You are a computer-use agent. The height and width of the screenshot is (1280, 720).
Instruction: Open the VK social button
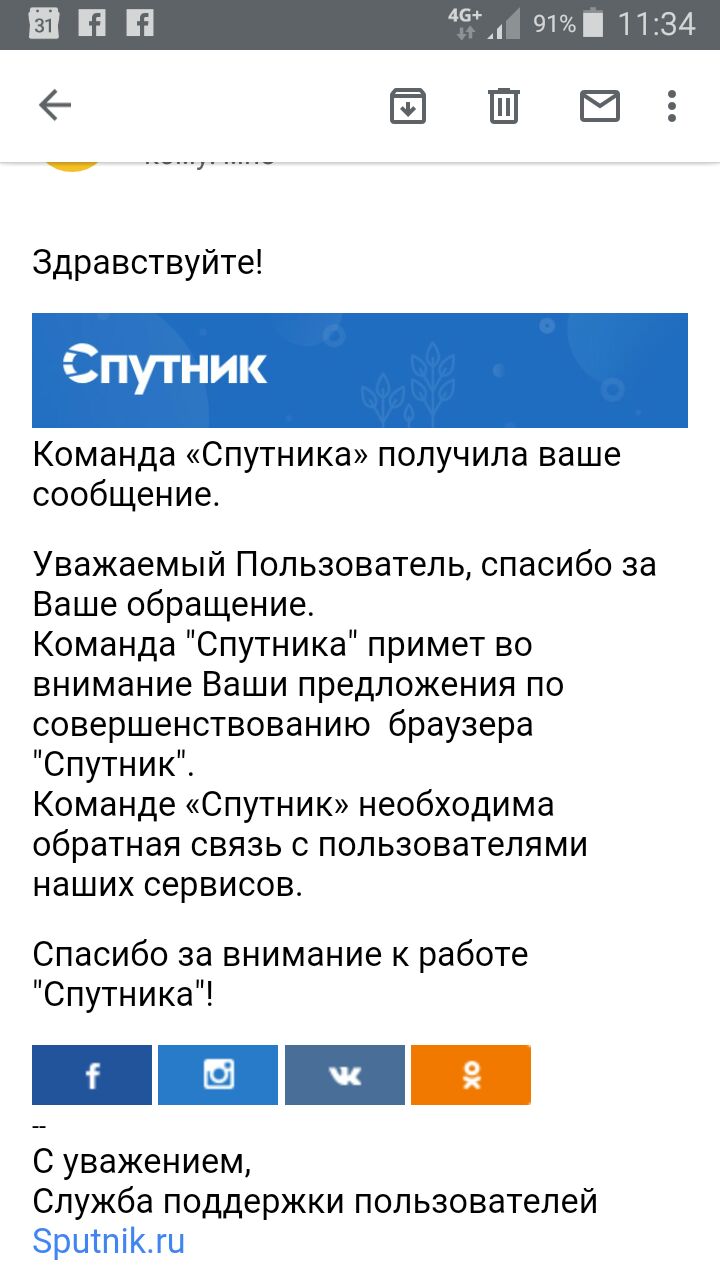coord(345,1075)
